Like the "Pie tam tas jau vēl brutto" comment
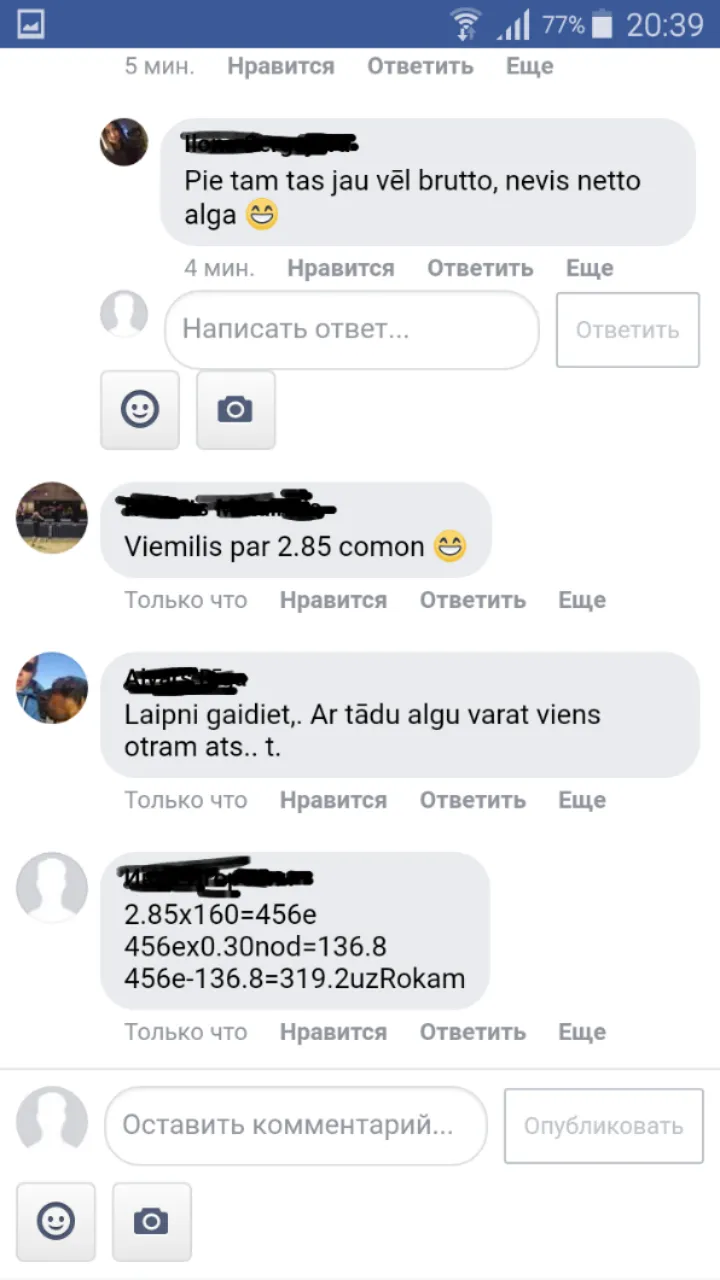The height and width of the screenshot is (1280, 720). click(341, 268)
